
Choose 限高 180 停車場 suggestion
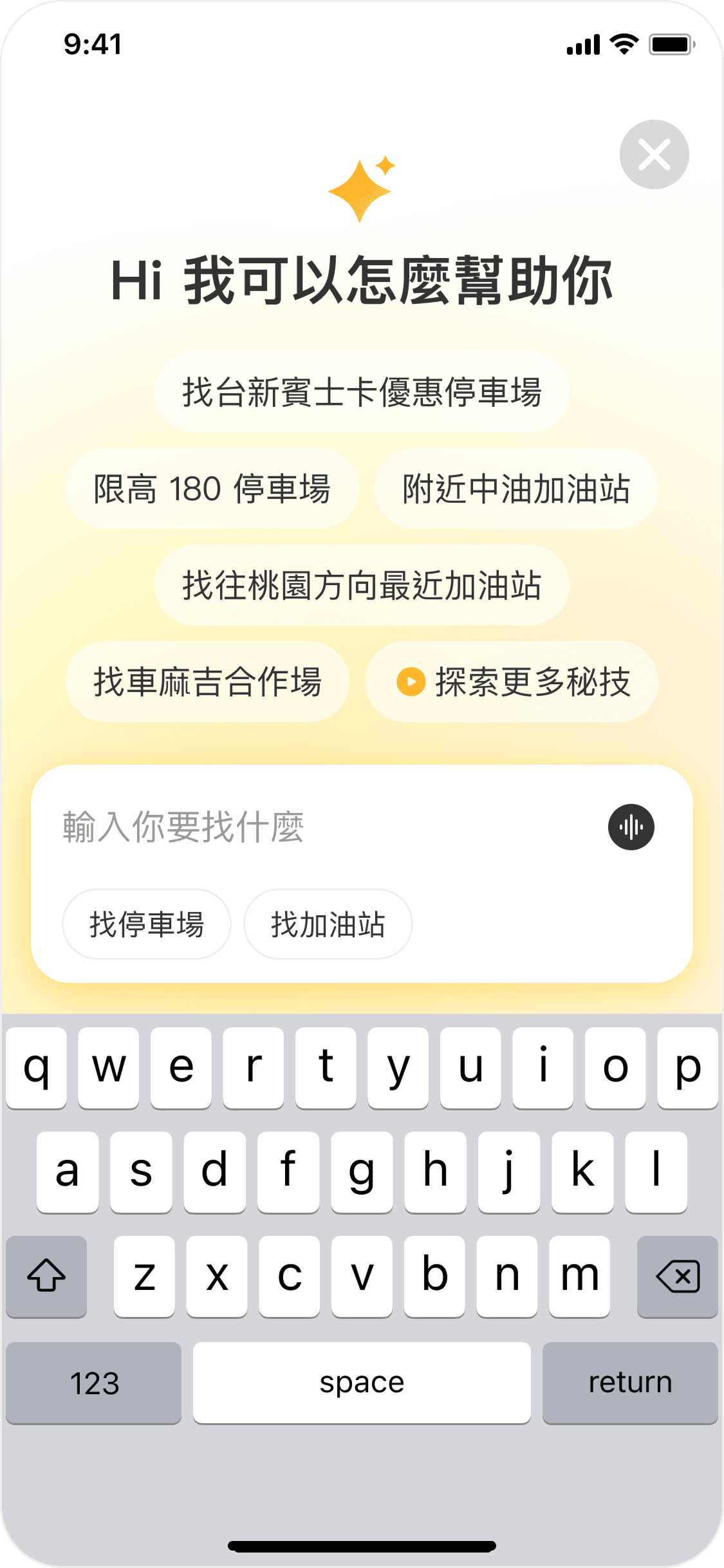(x=212, y=489)
